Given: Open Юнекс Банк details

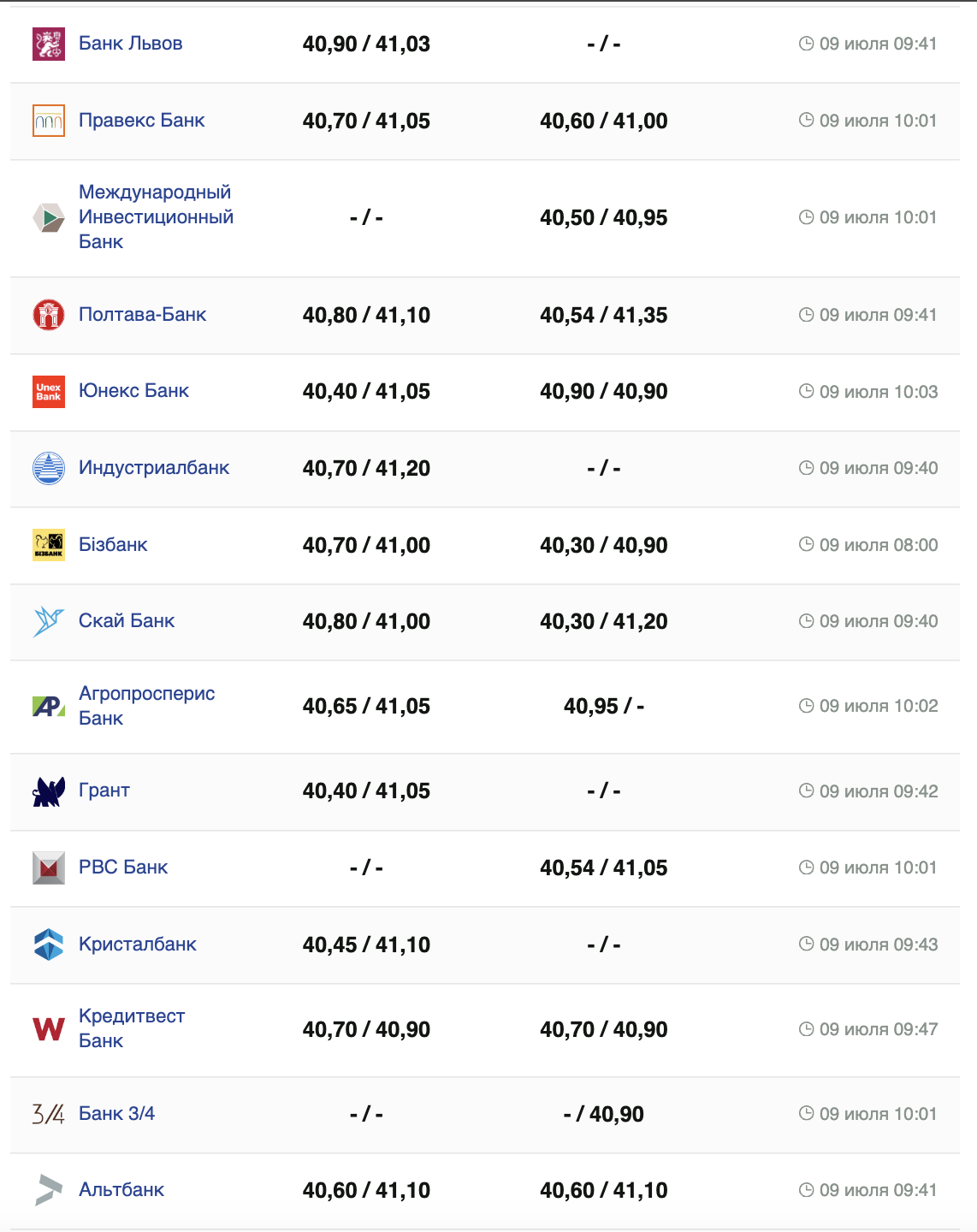Looking at the screenshot, I should coord(133,391).
